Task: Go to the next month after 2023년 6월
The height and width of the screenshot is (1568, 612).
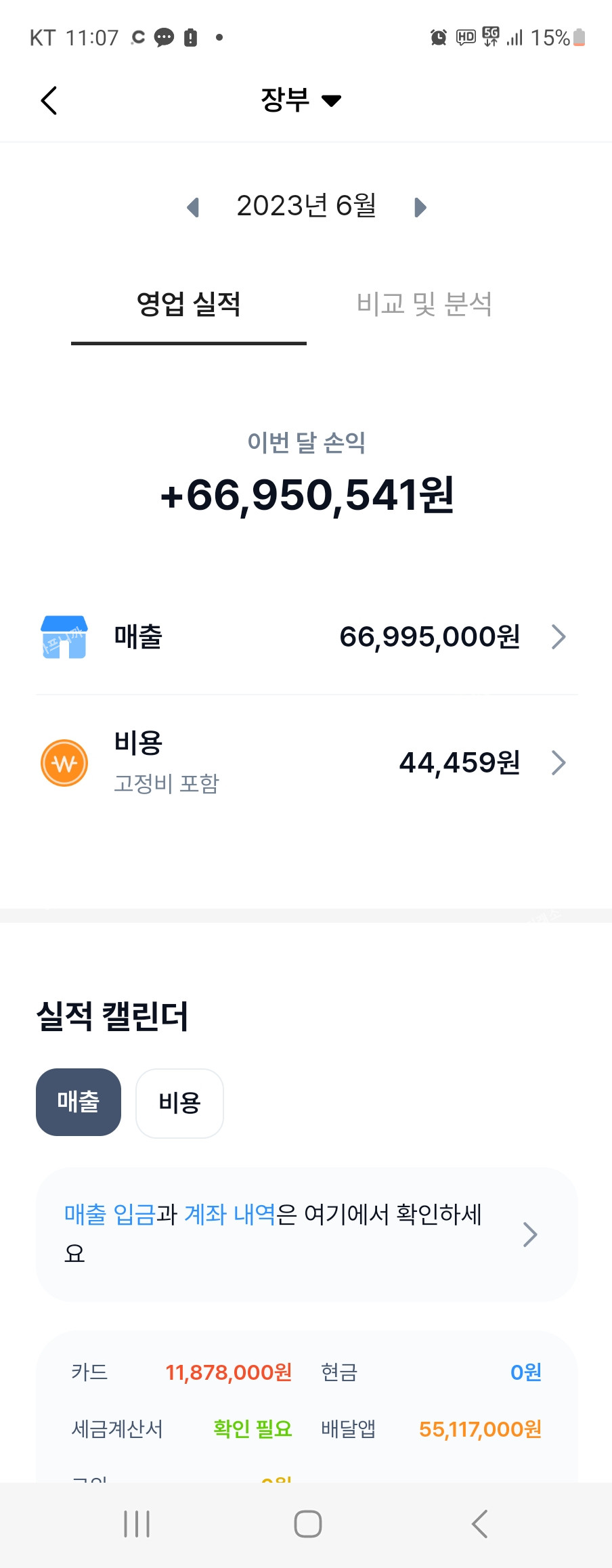Action: (x=420, y=207)
